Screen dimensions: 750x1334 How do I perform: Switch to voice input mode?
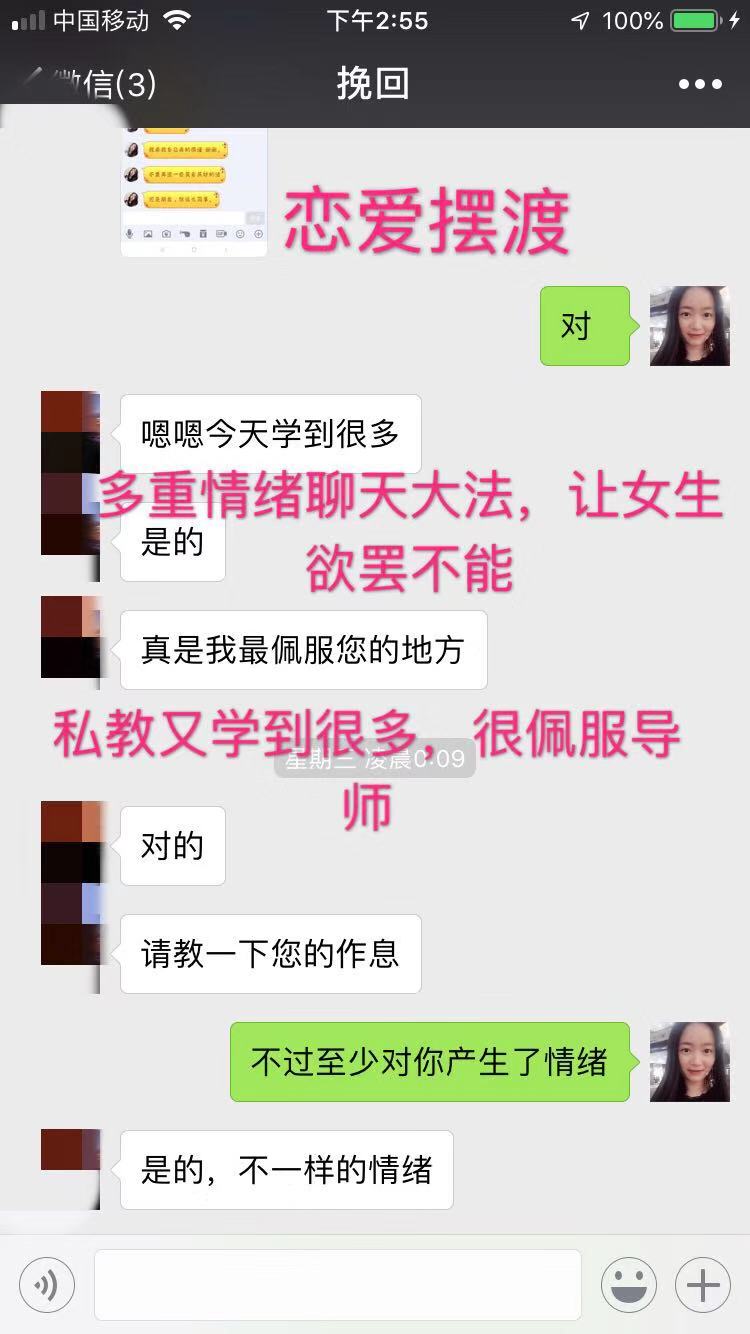[x=47, y=1285]
